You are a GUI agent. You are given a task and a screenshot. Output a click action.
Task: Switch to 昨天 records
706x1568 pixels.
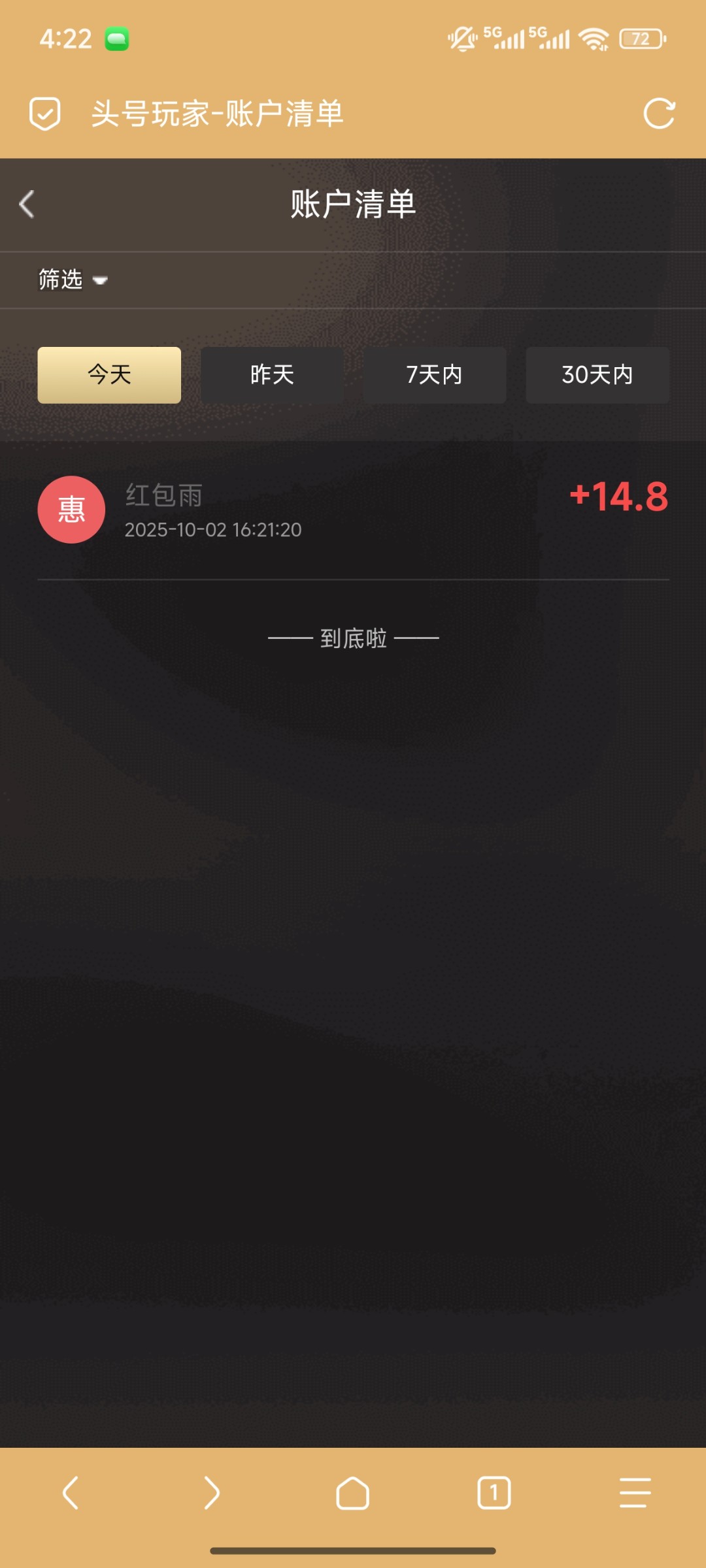tap(272, 375)
